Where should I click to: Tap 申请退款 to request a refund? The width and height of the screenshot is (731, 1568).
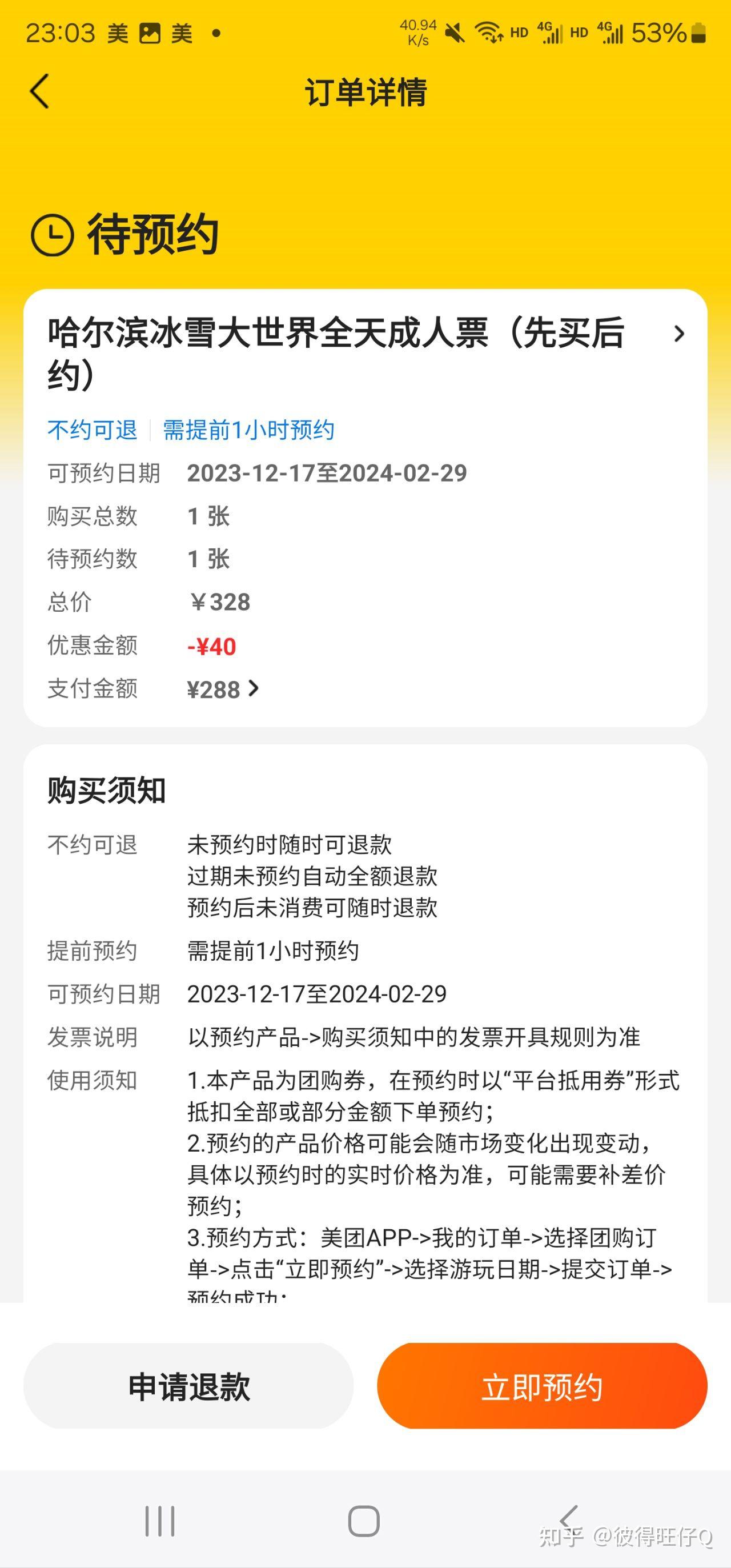pyautogui.click(x=188, y=1386)
